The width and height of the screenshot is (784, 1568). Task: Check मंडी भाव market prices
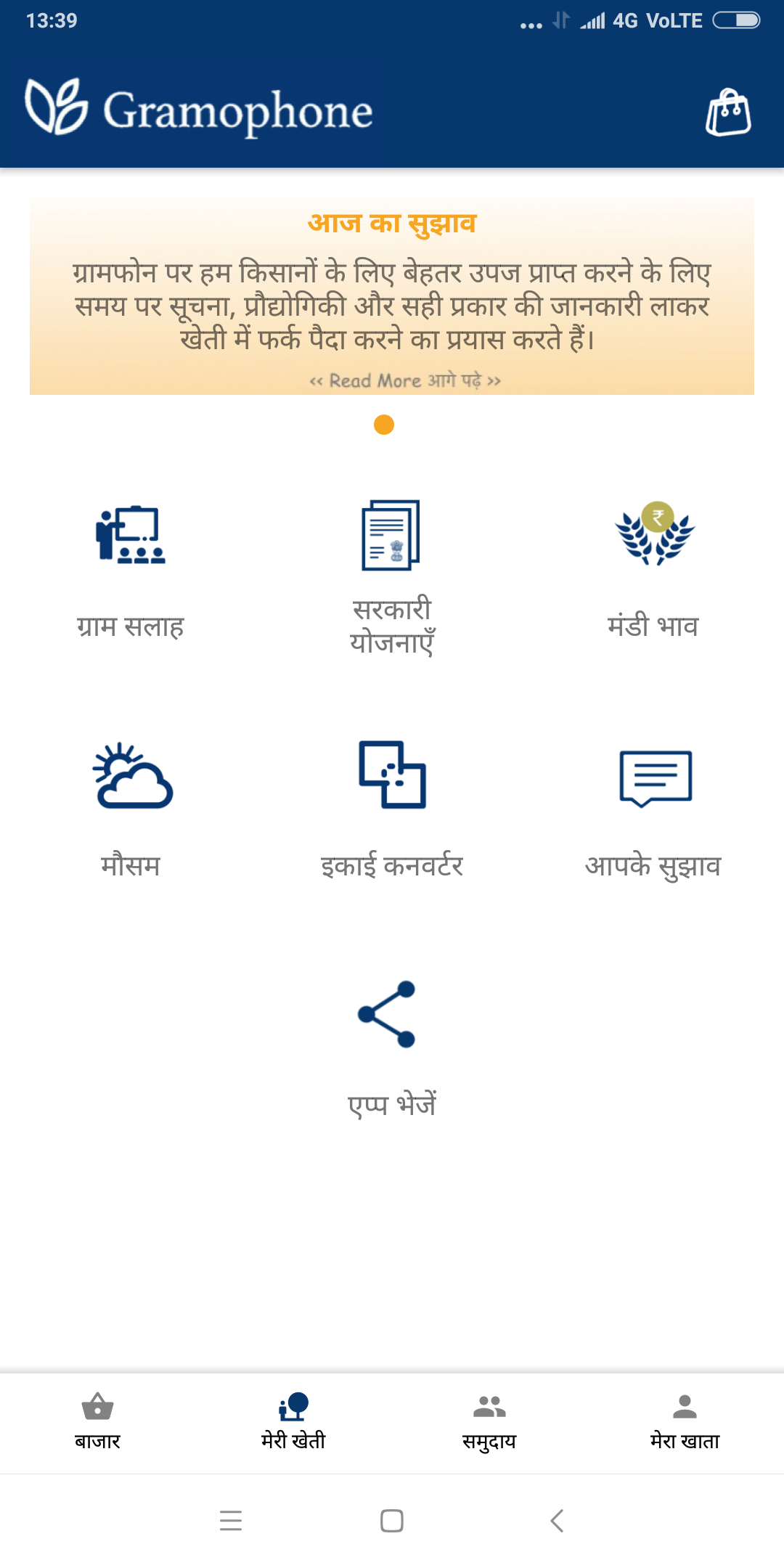coord(653,571)
